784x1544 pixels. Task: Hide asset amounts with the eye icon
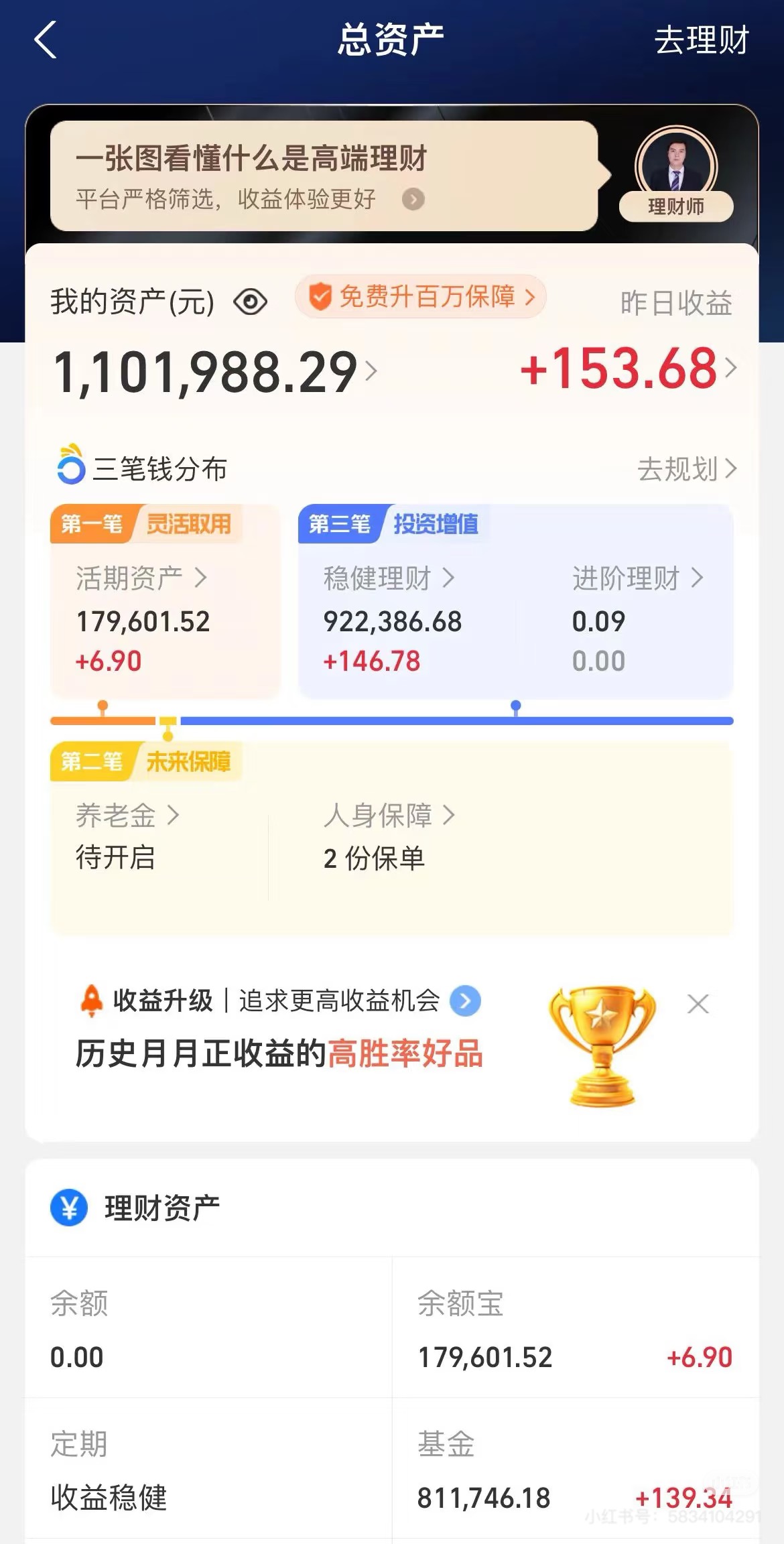pyautogui.click(x=250, y=302)
